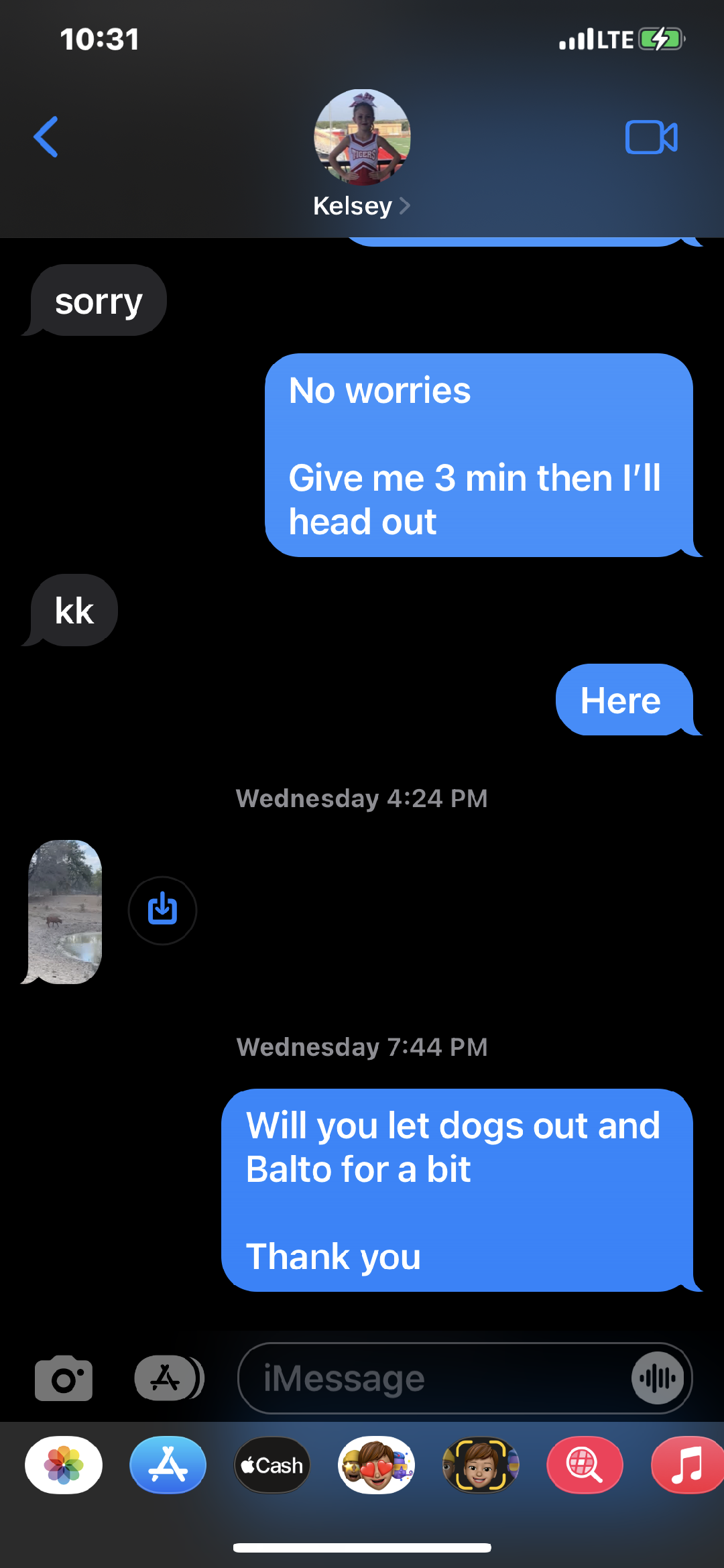Screen dimensions: 724x1568
Task: Open the received photo attachment
Action: click(x=65, y=911)
